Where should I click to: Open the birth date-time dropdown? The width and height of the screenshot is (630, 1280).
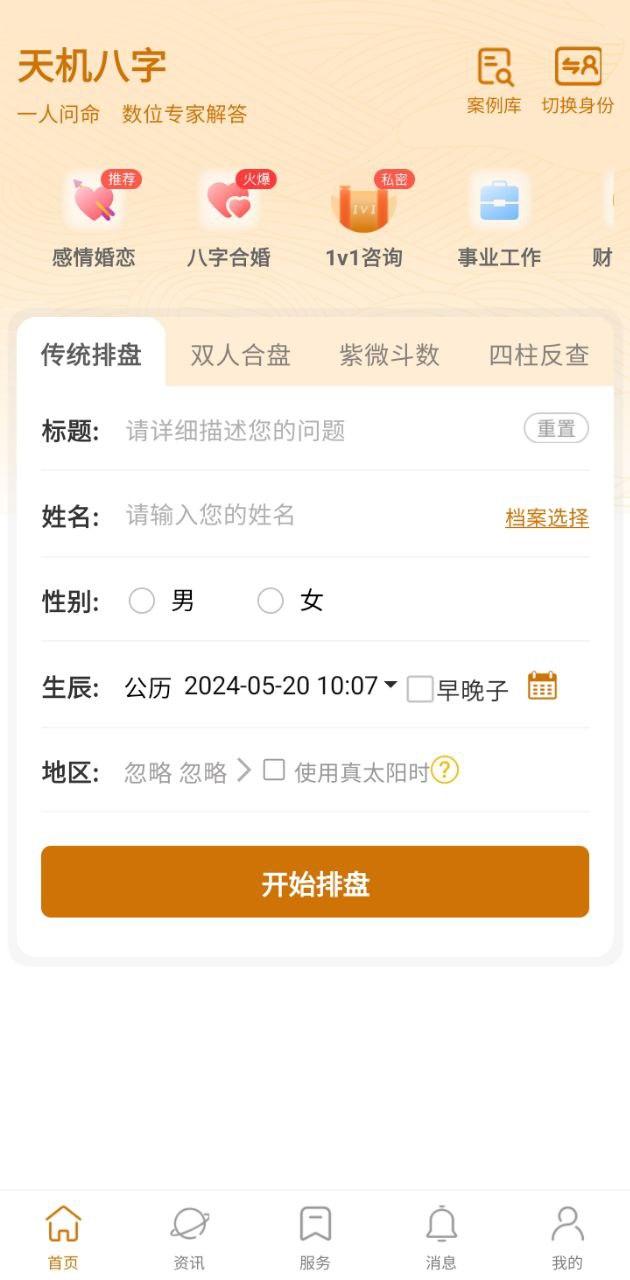point(290,686)
